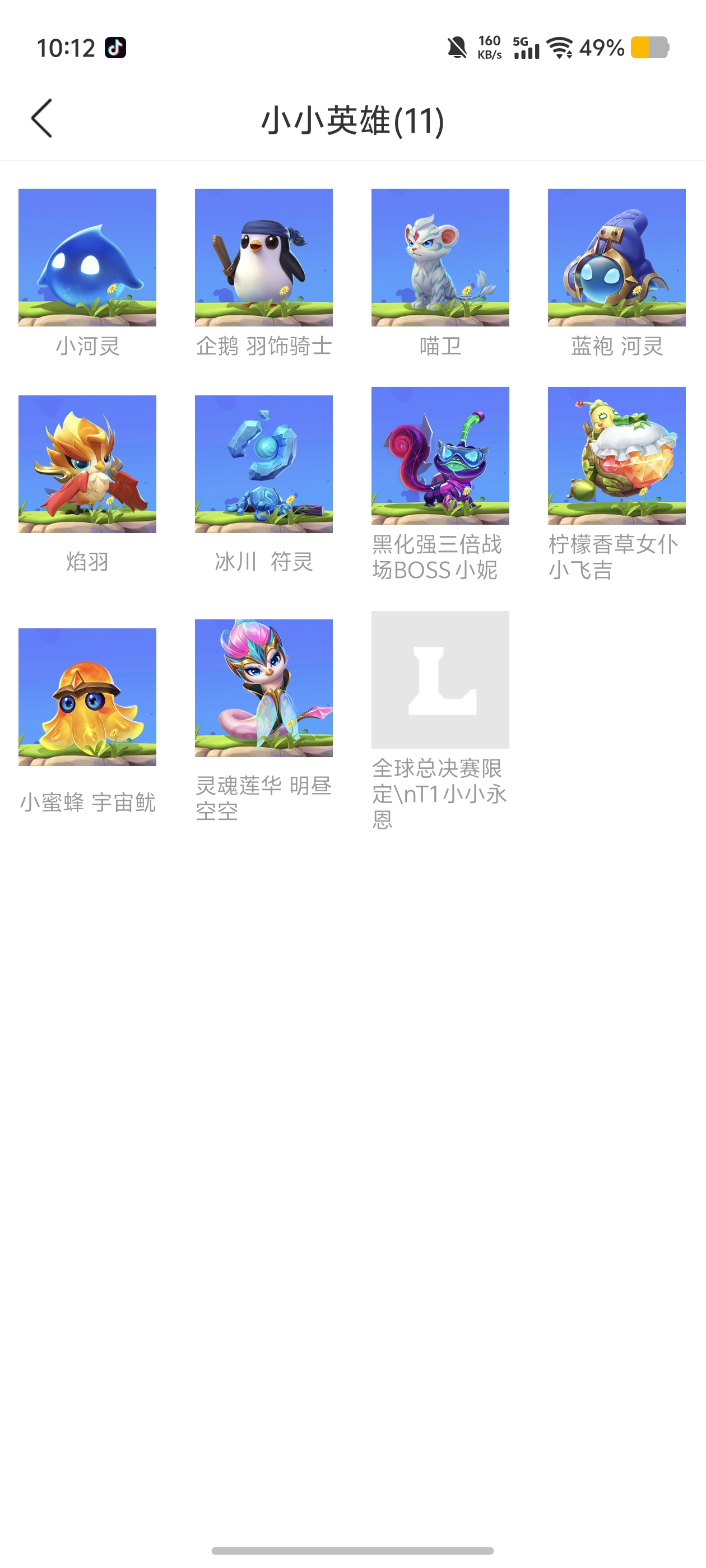Tap the 全球总决赛限定 T1 小小永恩 placeholder
The width and height of the screenshot is (706, 1568).
[440, 680]
